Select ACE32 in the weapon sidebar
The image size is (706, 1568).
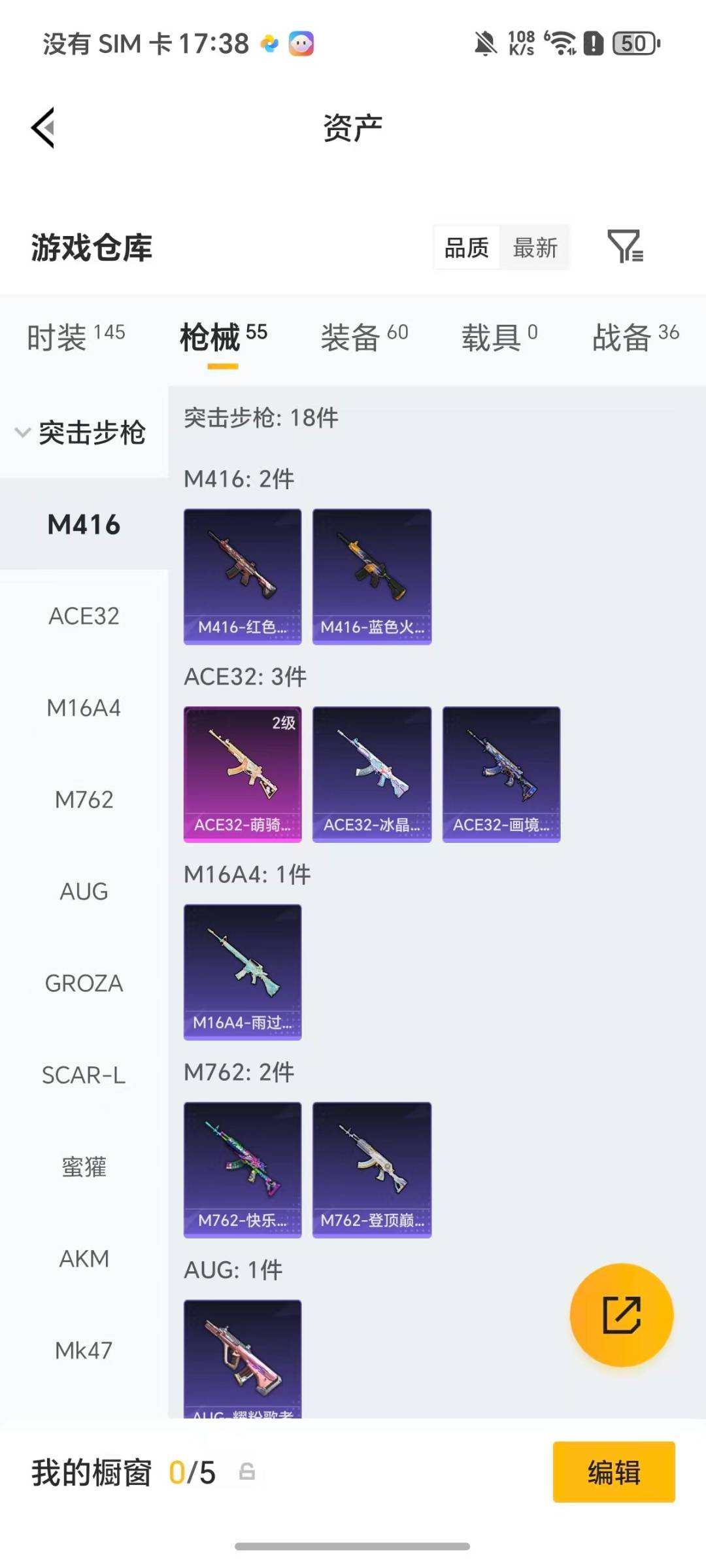click(x=84, y=616)
